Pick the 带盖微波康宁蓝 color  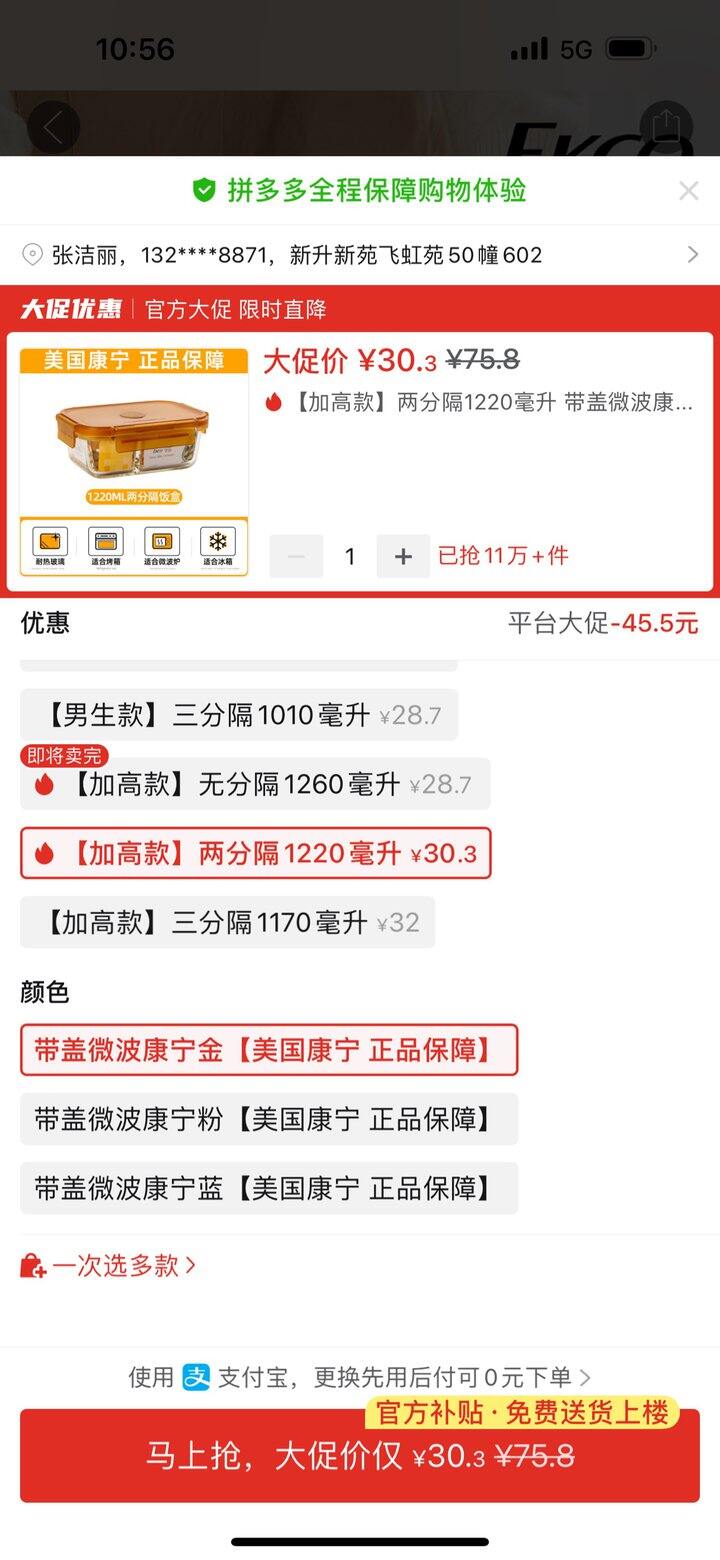click(x=269, y=1188)
